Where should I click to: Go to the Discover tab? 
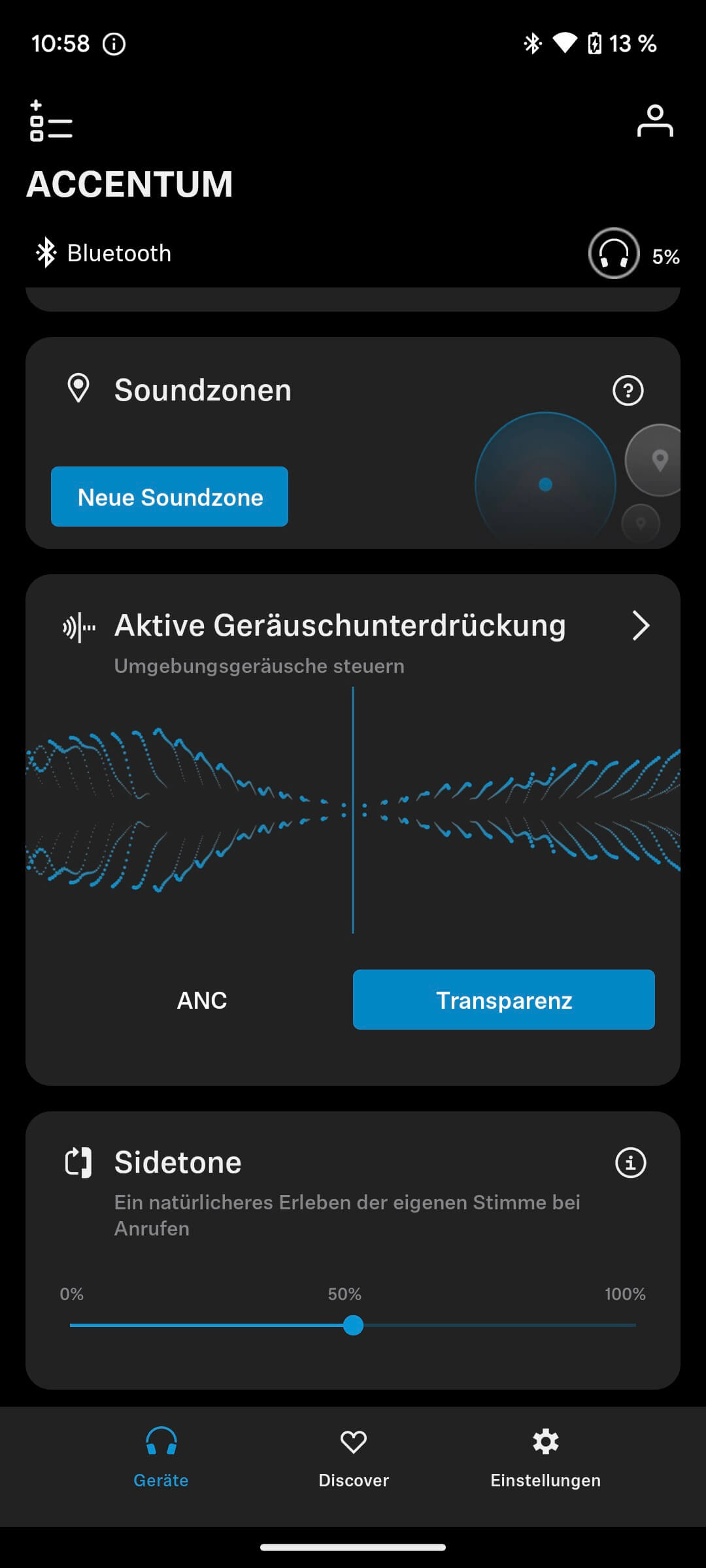coord(353,1458)
